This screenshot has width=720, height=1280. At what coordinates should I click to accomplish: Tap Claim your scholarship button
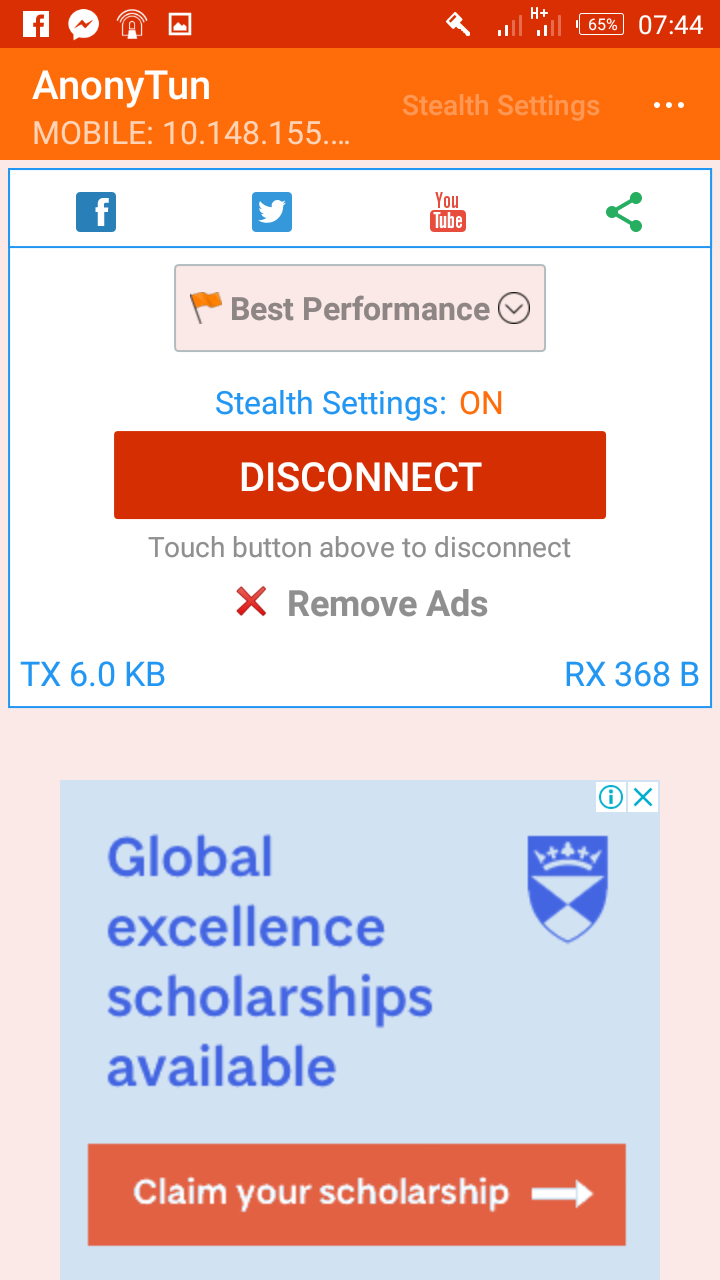click(x=357, y=1194)
